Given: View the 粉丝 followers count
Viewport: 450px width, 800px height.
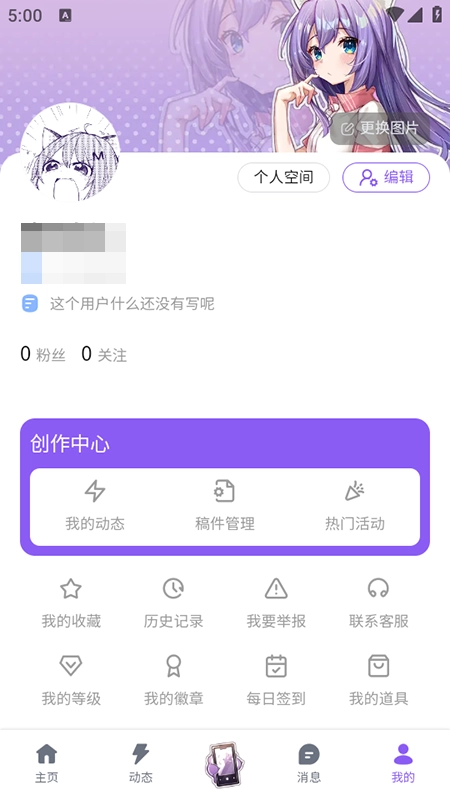Looking at the screenshot, I should [43, 354].
